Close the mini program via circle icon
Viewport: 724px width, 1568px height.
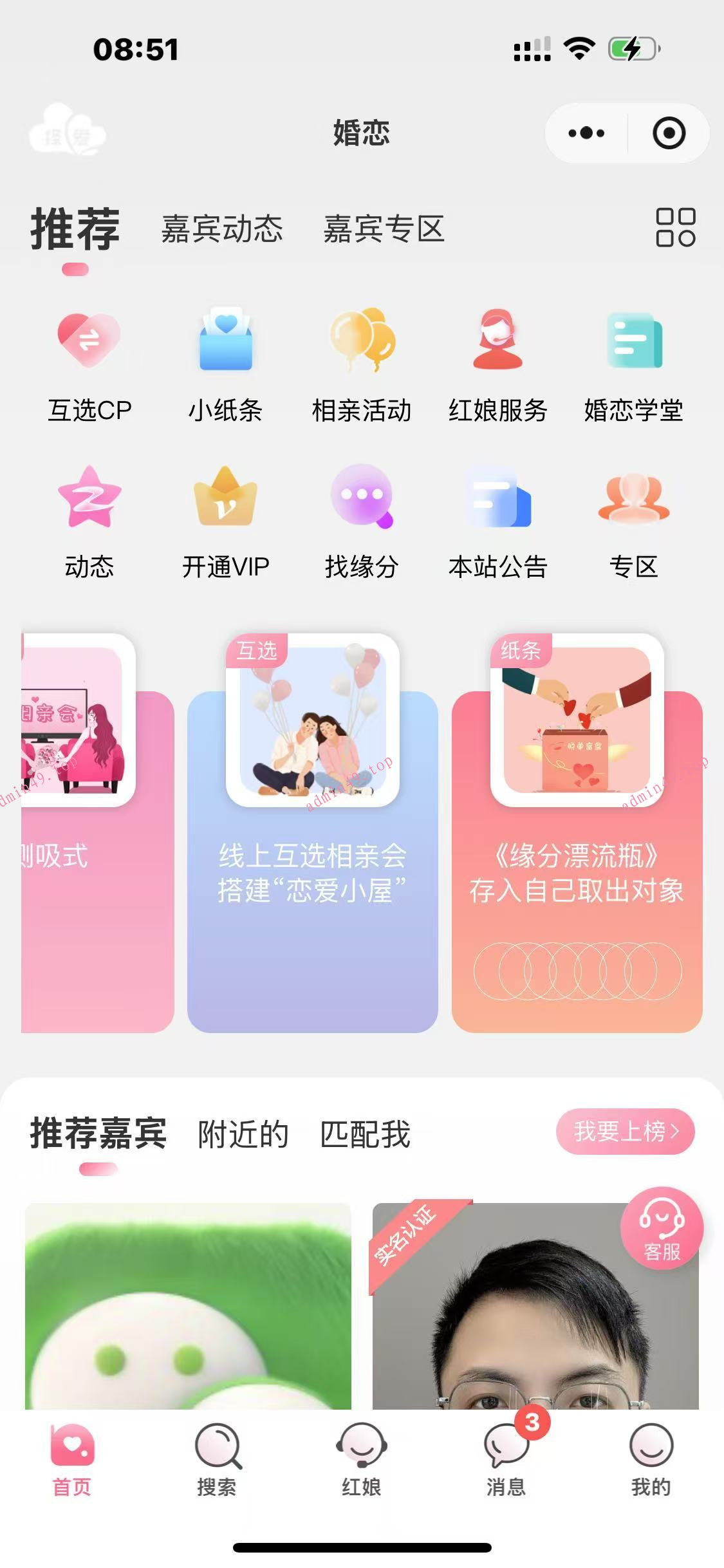[669, 133]
